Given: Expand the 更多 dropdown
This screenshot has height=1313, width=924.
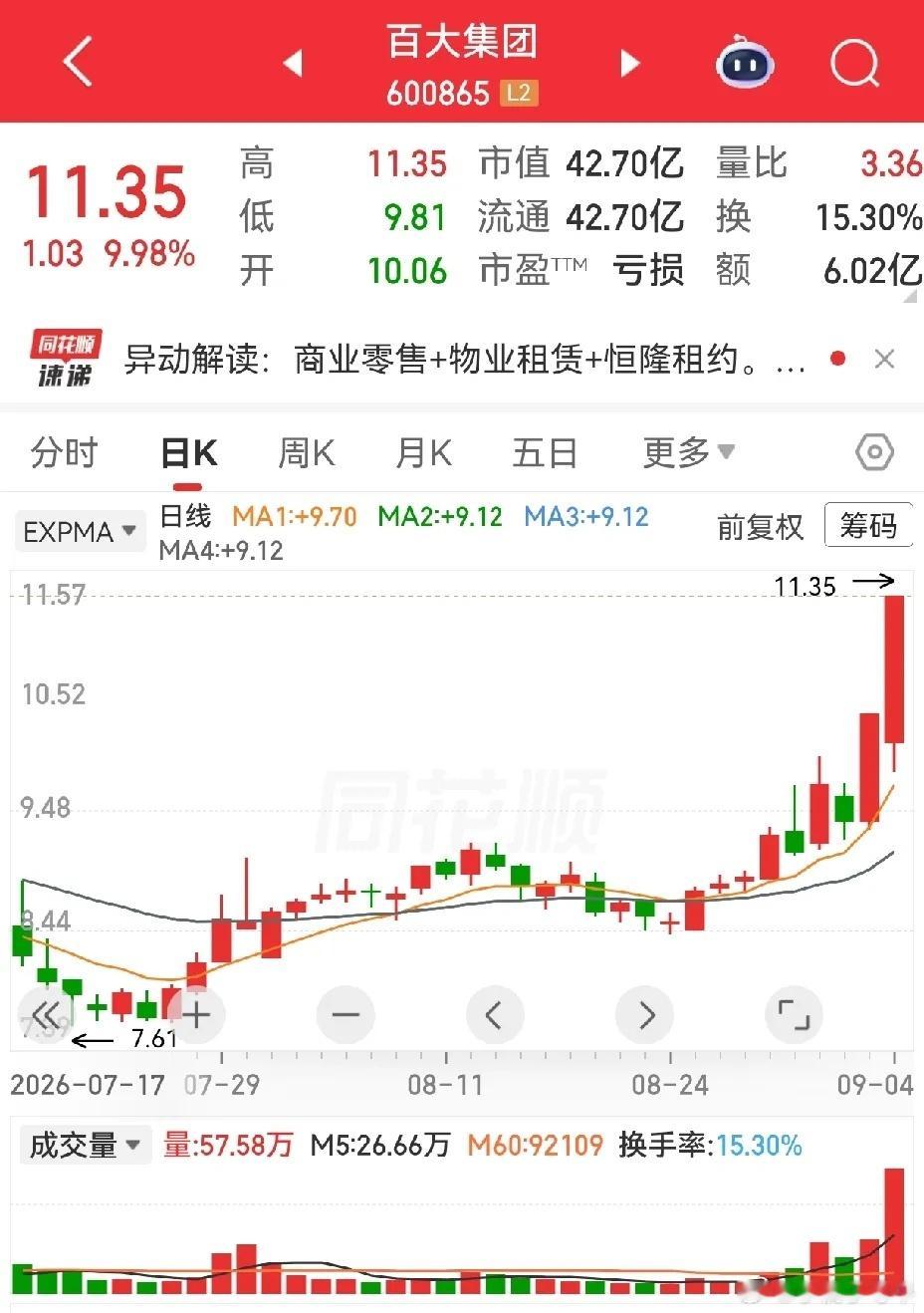Looking at the screenshot, I should tap(689, 452).
